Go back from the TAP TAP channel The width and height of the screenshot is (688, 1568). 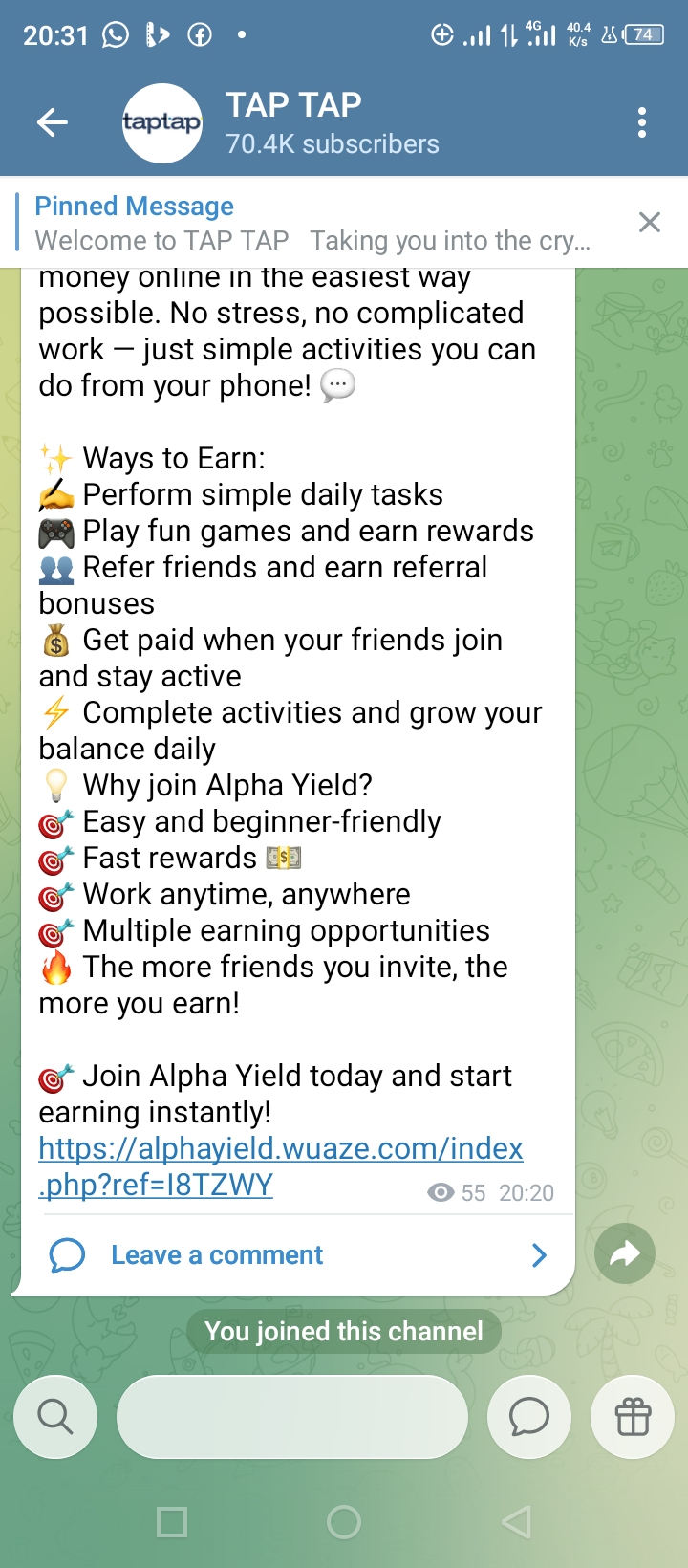(53, 122)
